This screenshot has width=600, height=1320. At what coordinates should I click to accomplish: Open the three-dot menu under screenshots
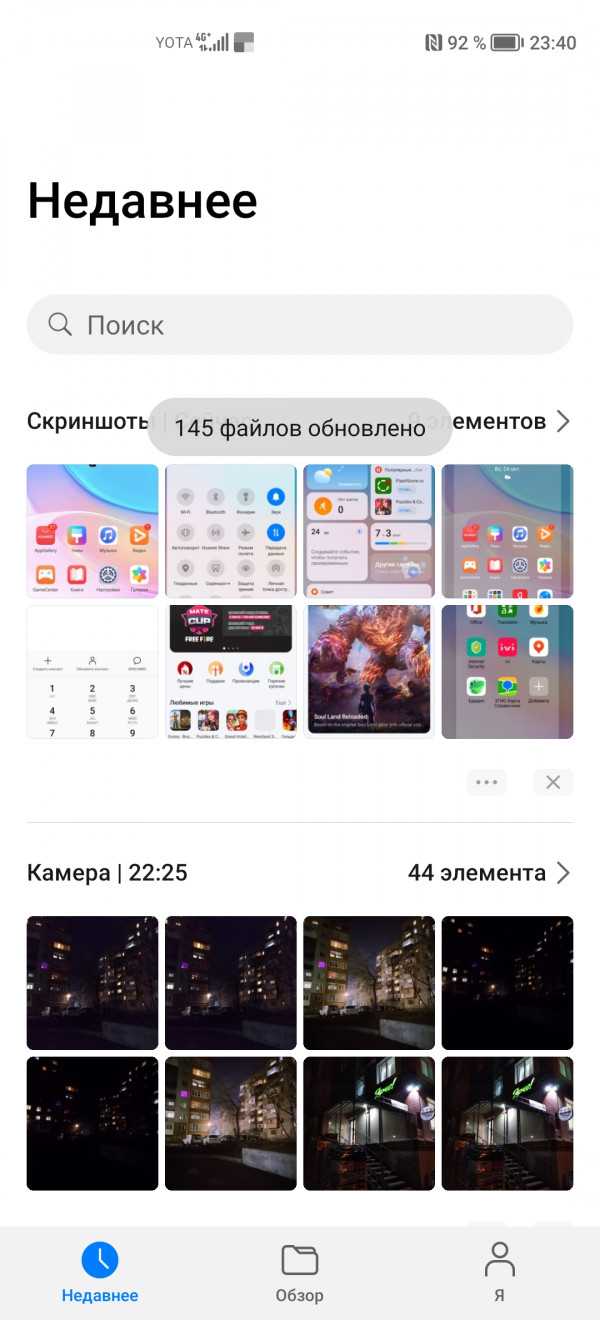[487, 782]
